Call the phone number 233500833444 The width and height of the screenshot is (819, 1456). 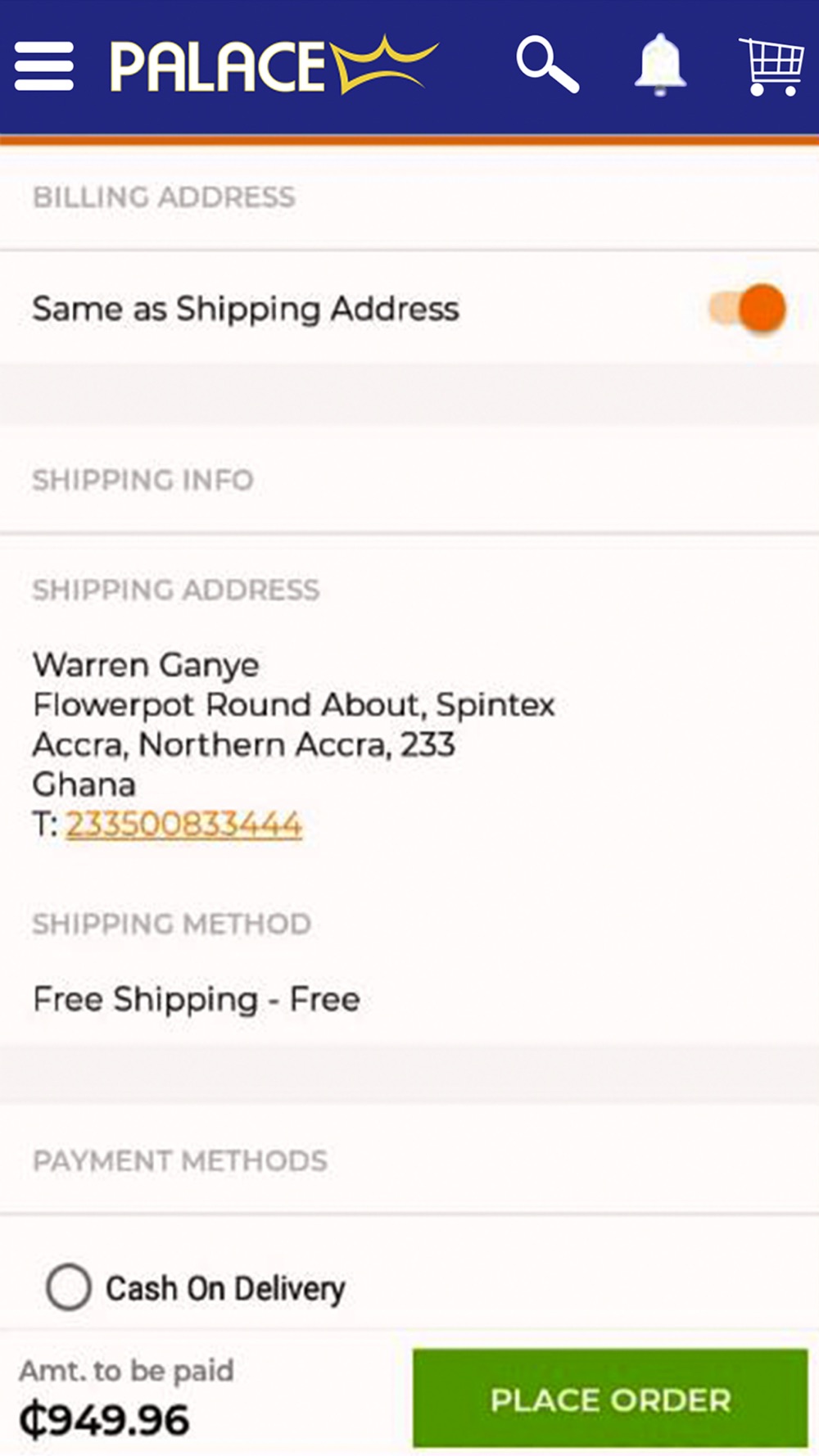[184, 825]
